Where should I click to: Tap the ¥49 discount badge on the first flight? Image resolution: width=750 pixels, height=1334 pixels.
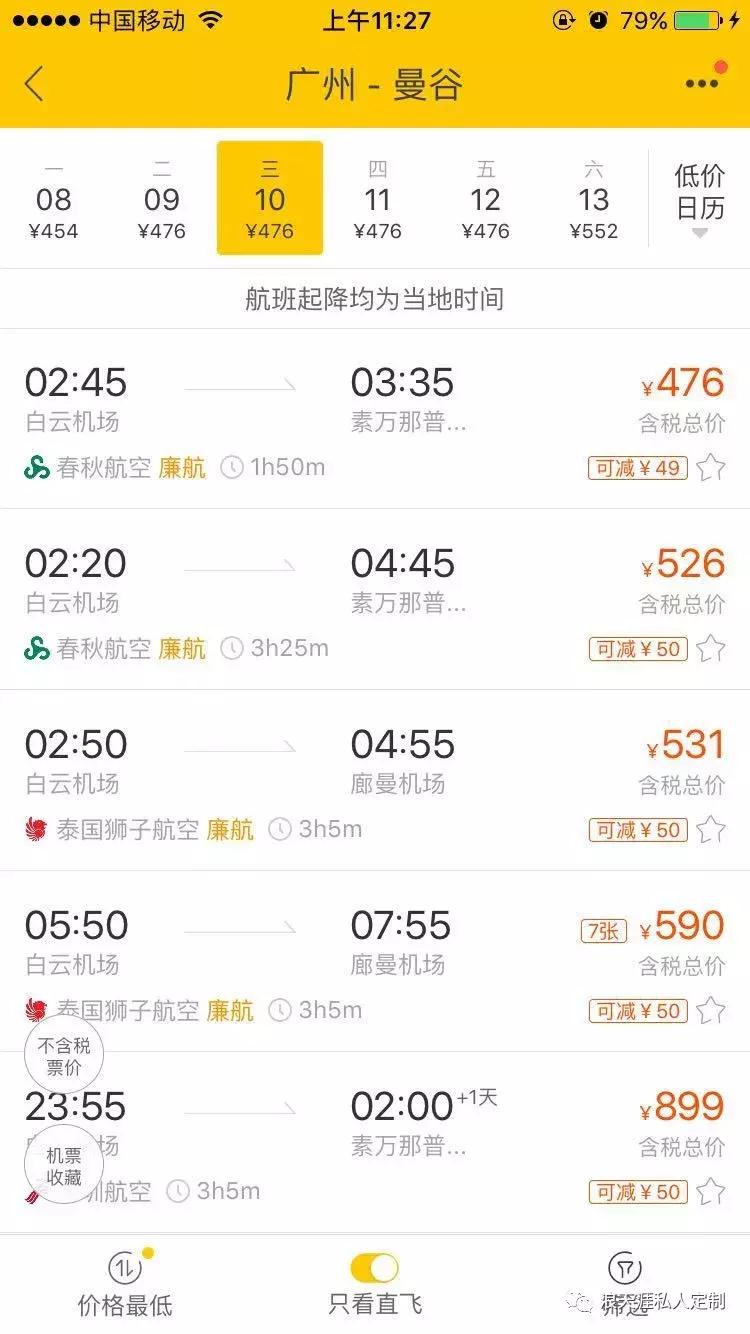point(636,465)
